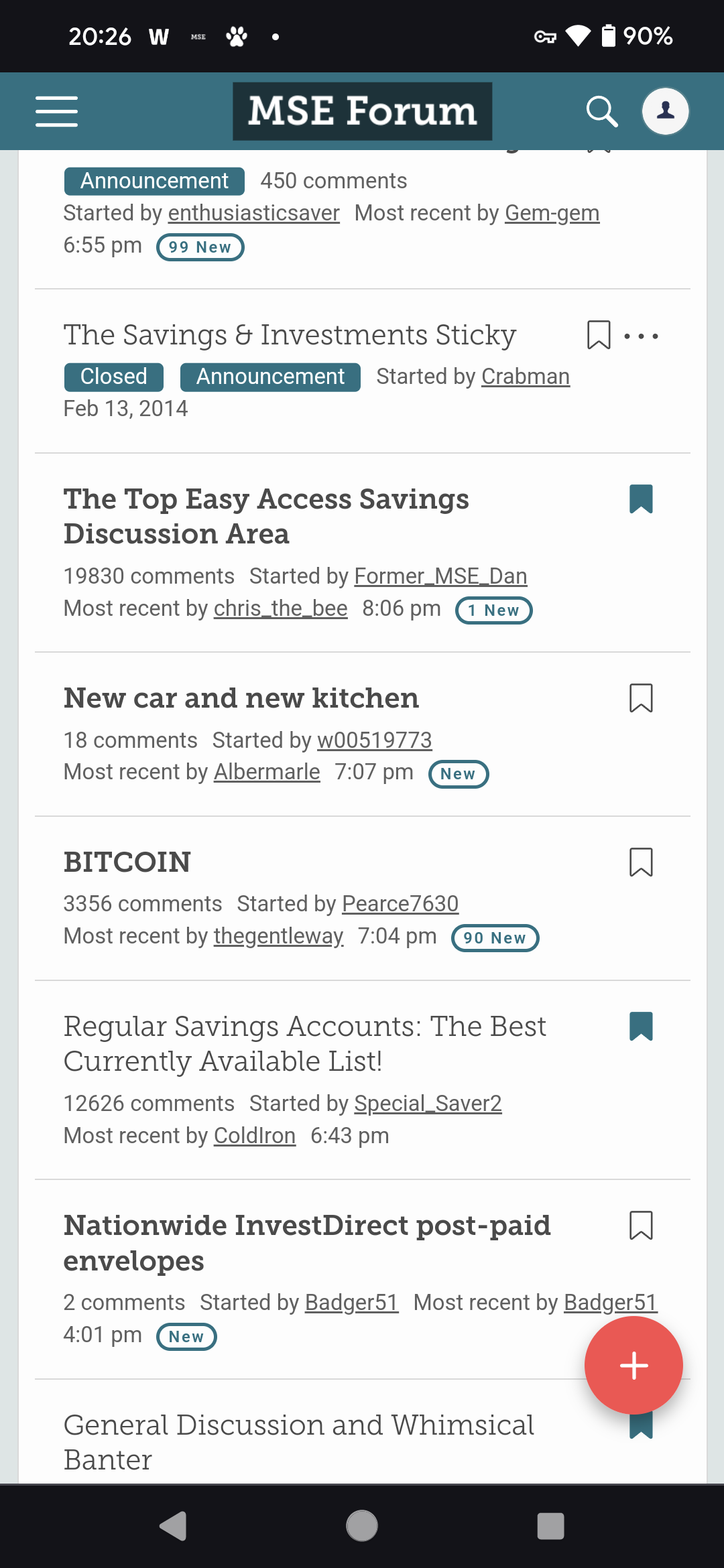Viewport: 724px width, 1568px height.
Task: Open The Savings & Investments Sticky thread
Action: 290,335
